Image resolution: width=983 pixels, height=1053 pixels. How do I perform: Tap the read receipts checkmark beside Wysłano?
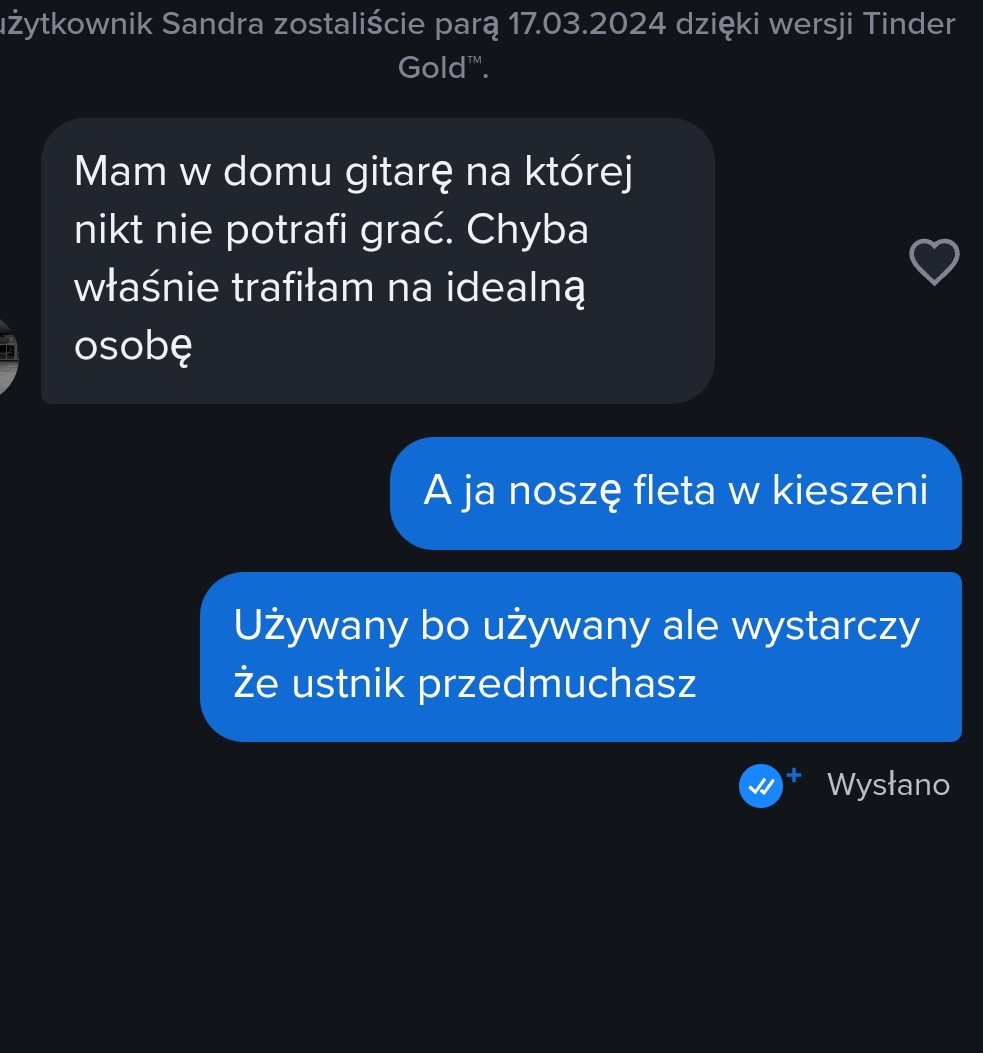[761, 786]
